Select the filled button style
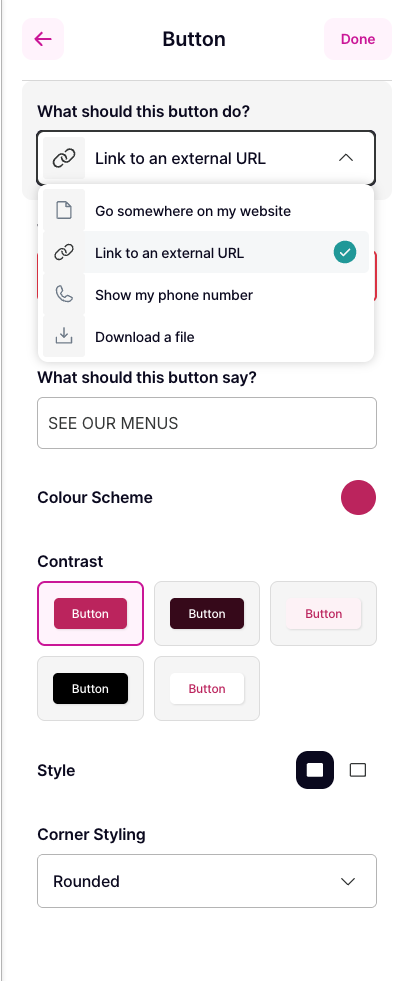The height and width of the screenshot is (981, 412). pyautogui.click(x=315, y=770)
